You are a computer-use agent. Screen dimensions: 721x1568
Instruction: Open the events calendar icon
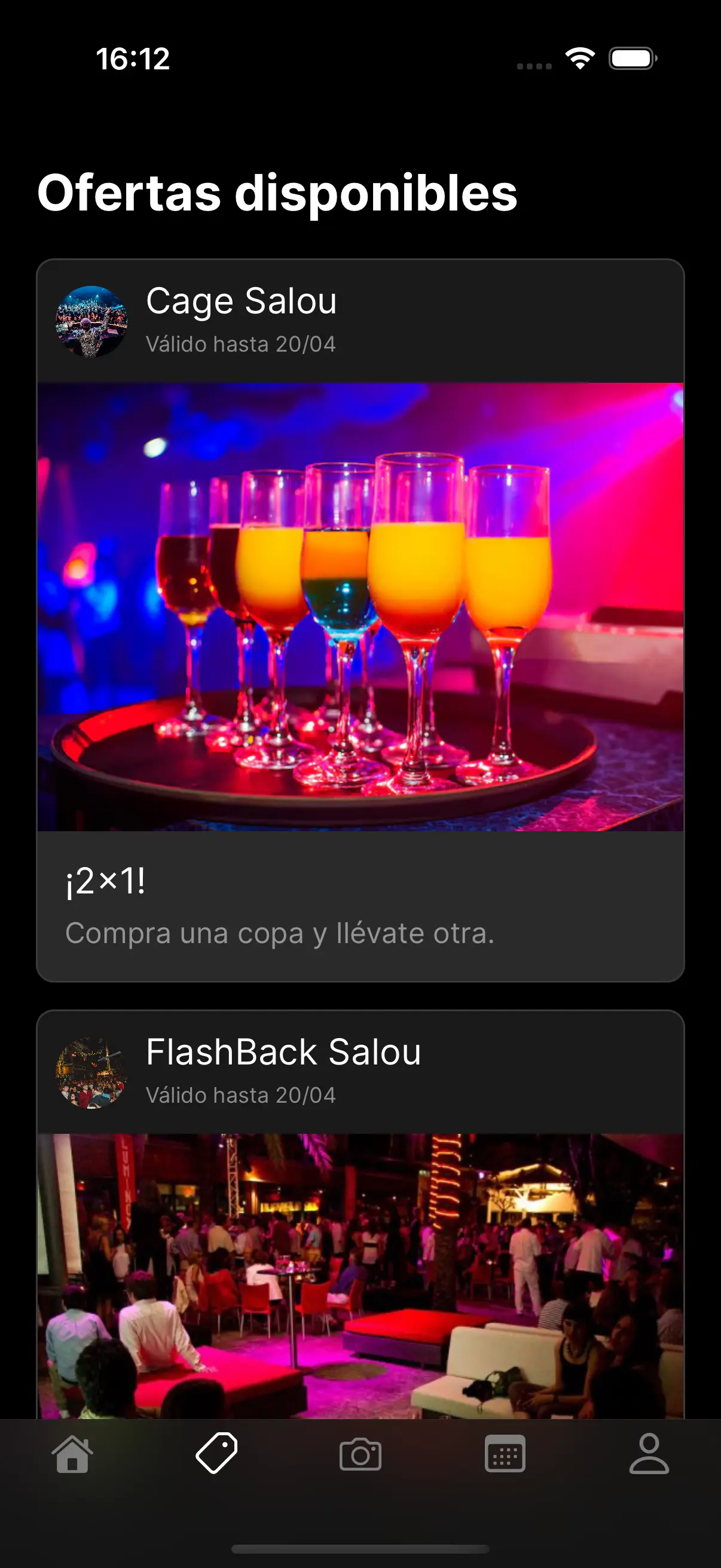505,1454
